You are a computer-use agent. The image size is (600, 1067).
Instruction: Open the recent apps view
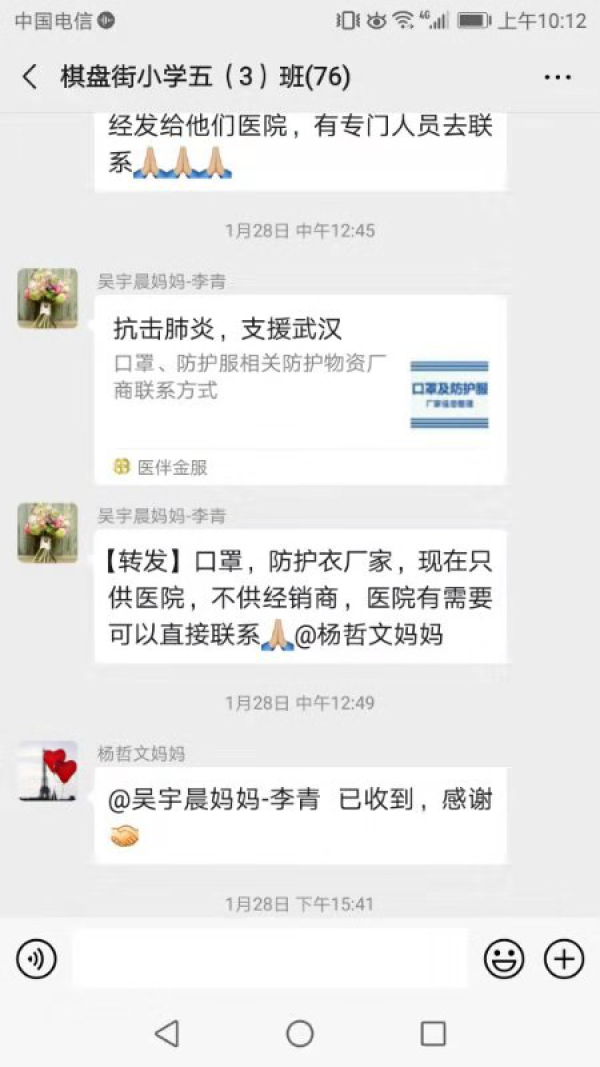433,1033
